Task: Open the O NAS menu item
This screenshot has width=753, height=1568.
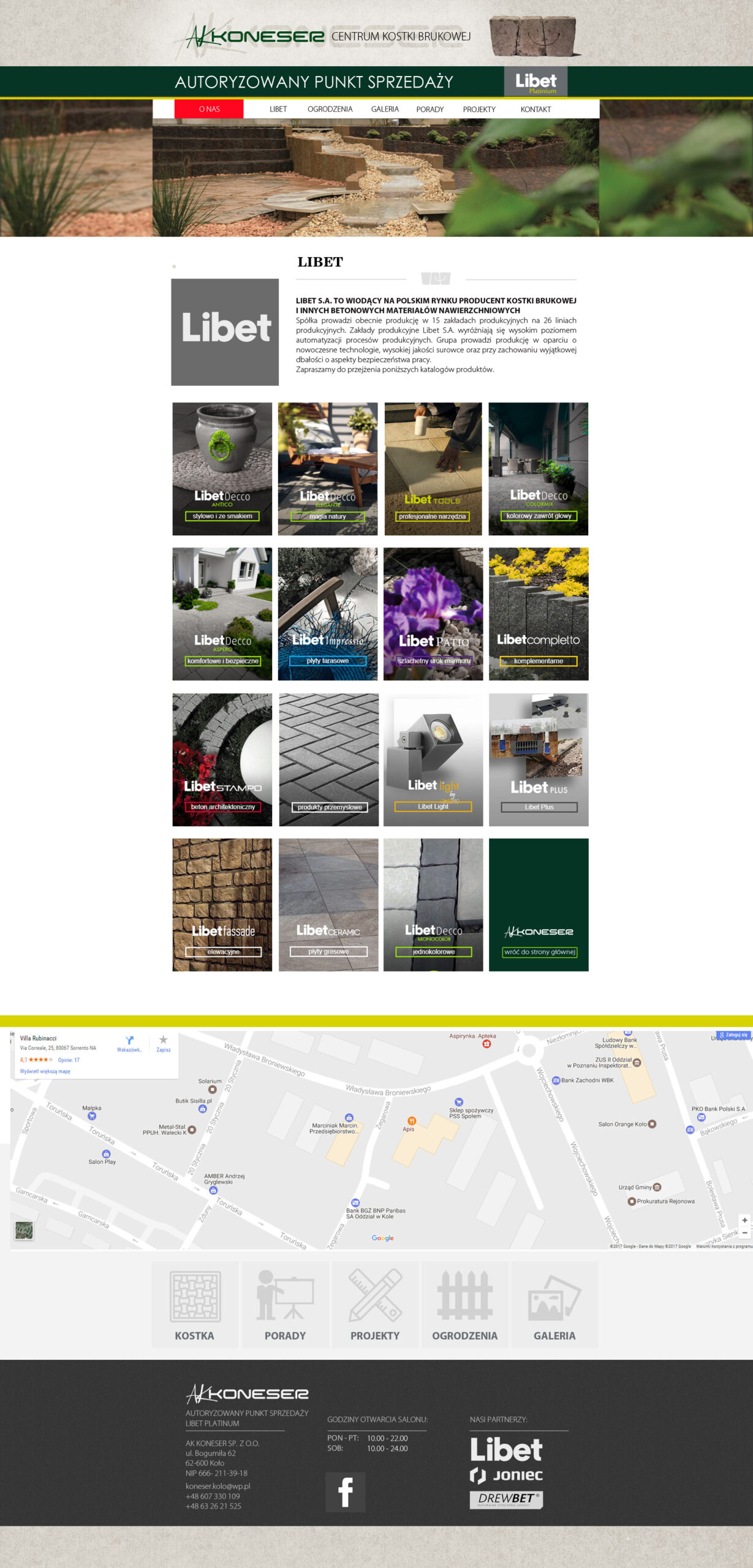Action: [209, 109]
